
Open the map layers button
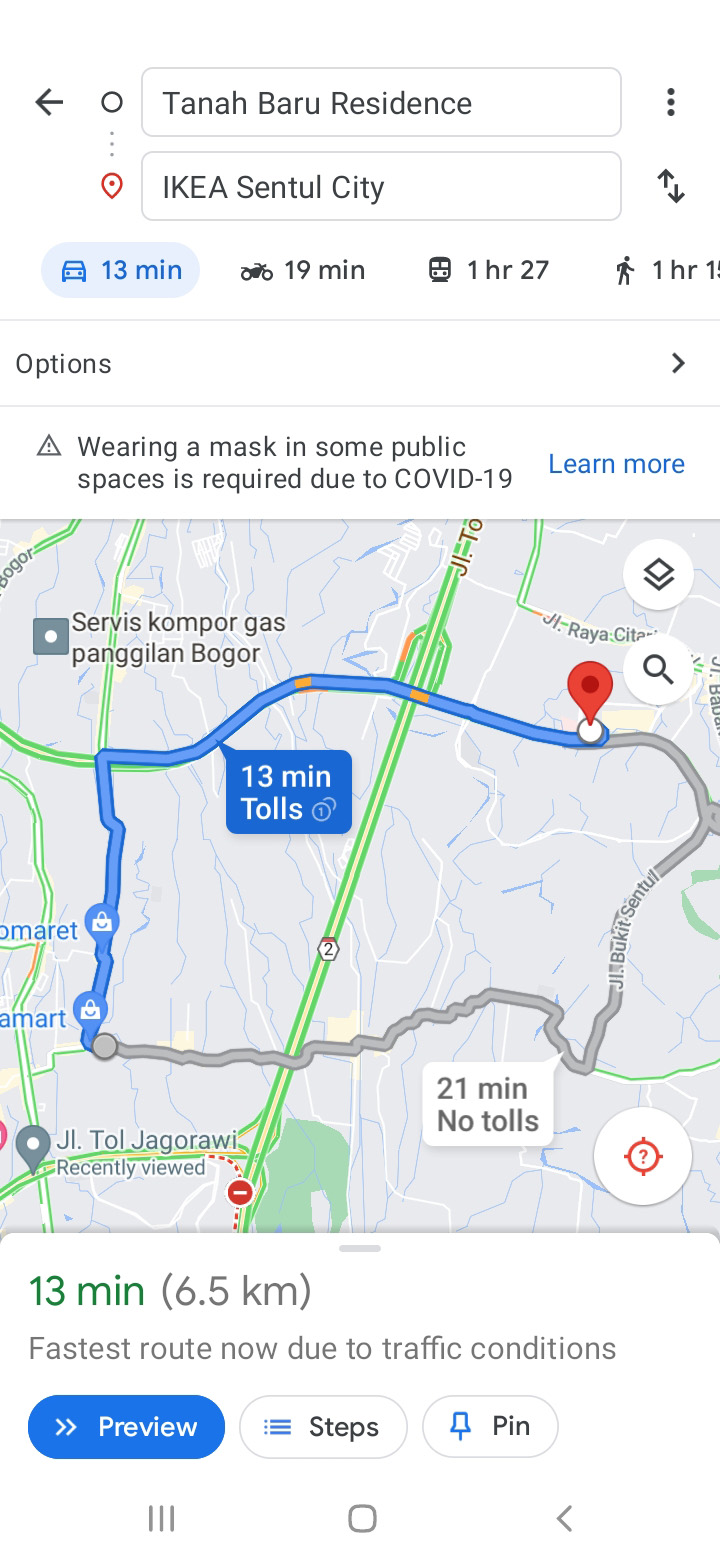pyautogui.click(x=658, y=575)
